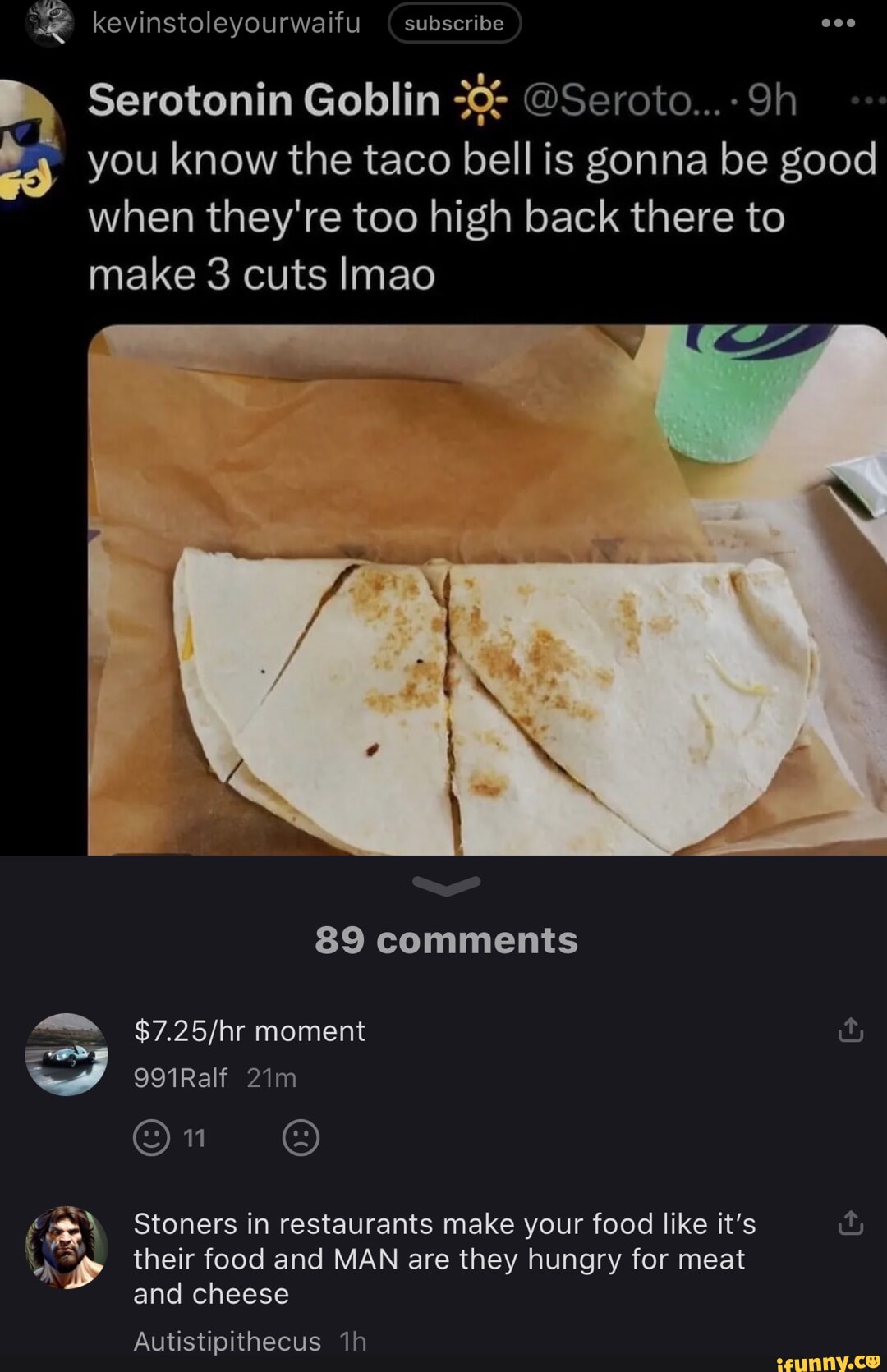The width and height of the screenshot is (887, 1372).
Task: Open the username kevinstoleyourwaifu
Action: [226, 23]
